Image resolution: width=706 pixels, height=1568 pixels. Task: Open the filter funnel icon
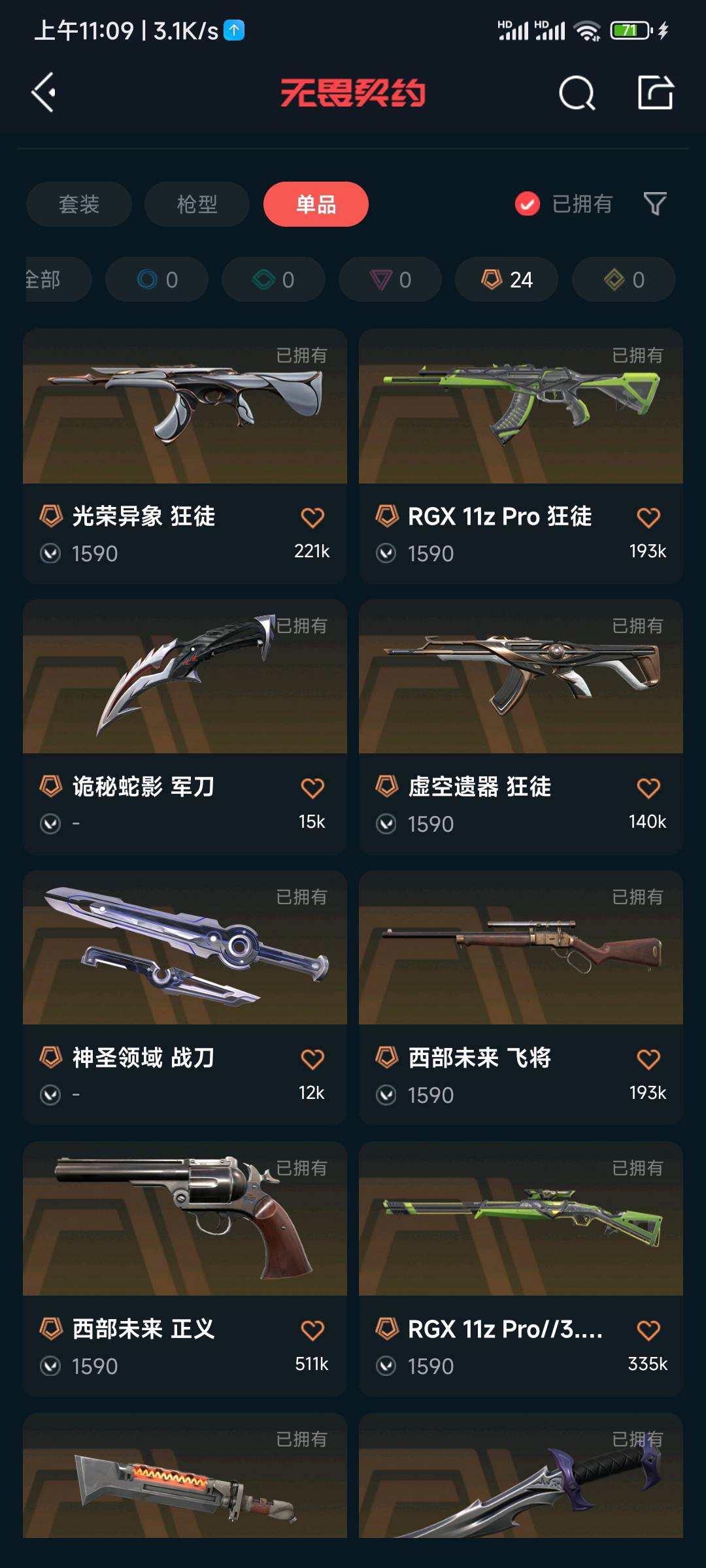[x=654, y=204]
